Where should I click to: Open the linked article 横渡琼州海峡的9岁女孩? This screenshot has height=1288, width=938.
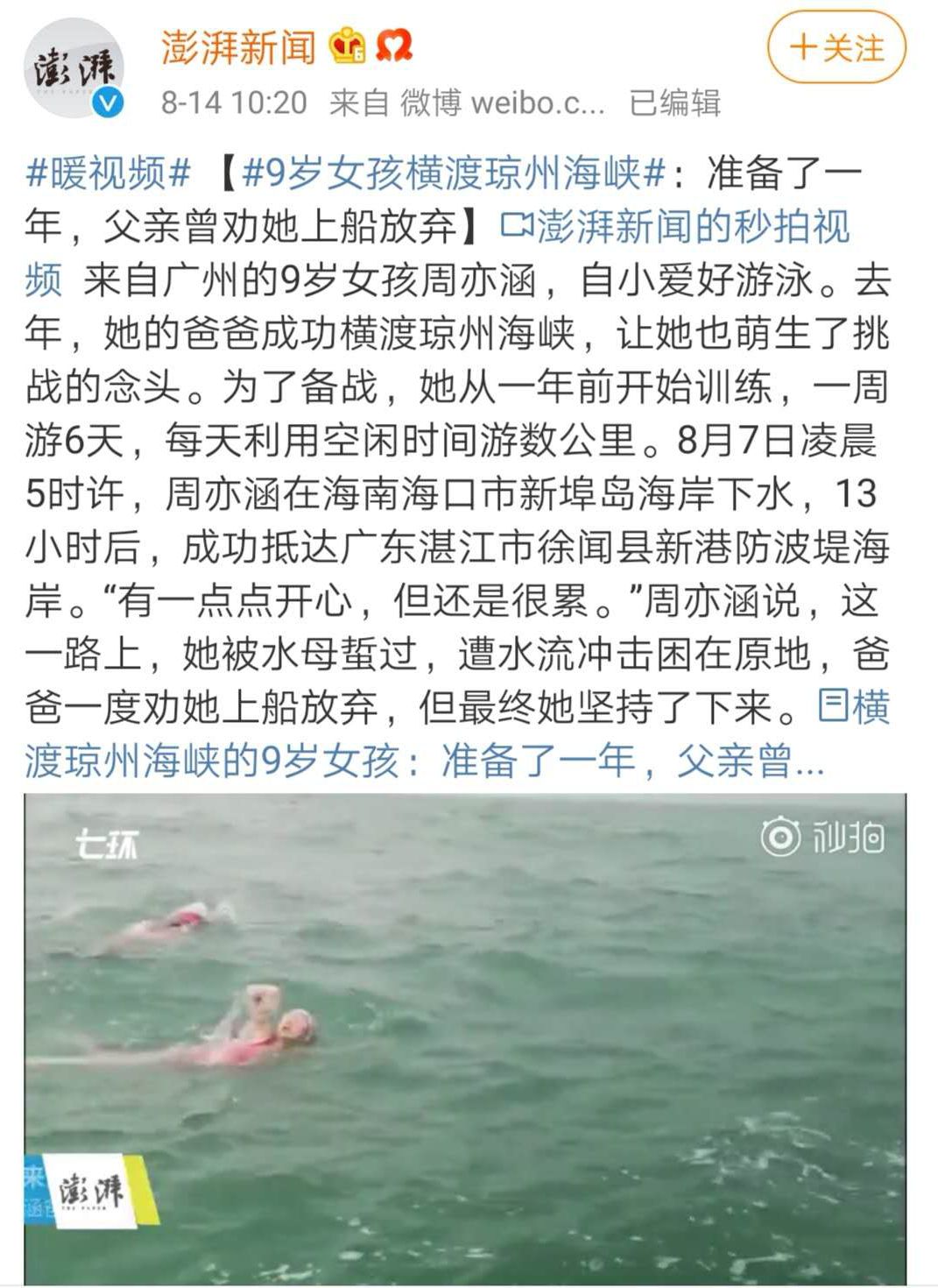458,733
